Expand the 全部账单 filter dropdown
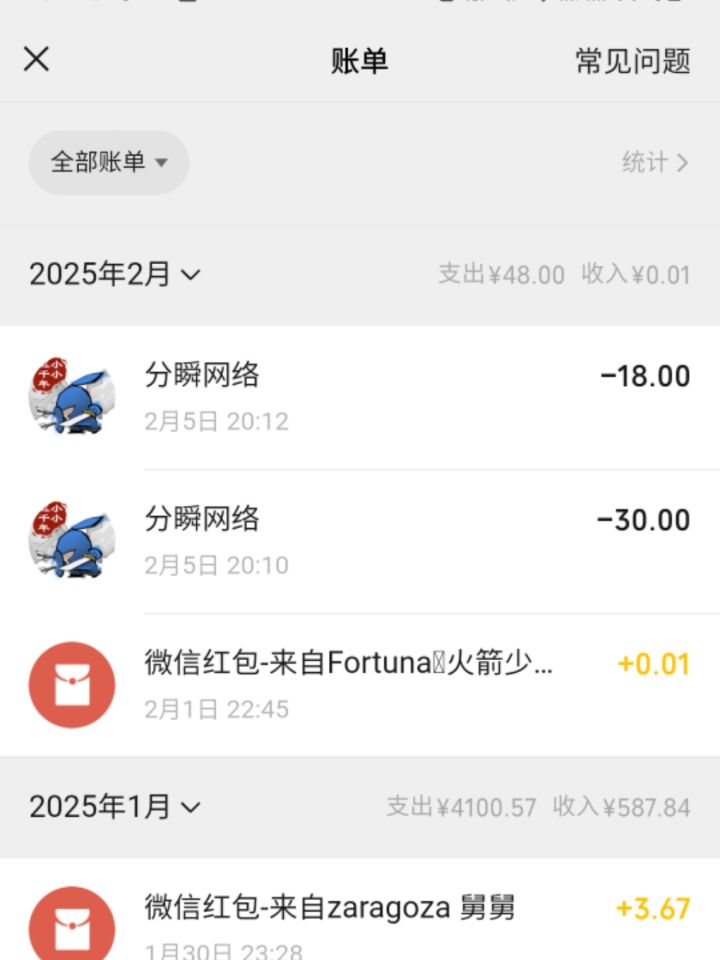This screenshot has height=960, width=720. tap(108, 162)
